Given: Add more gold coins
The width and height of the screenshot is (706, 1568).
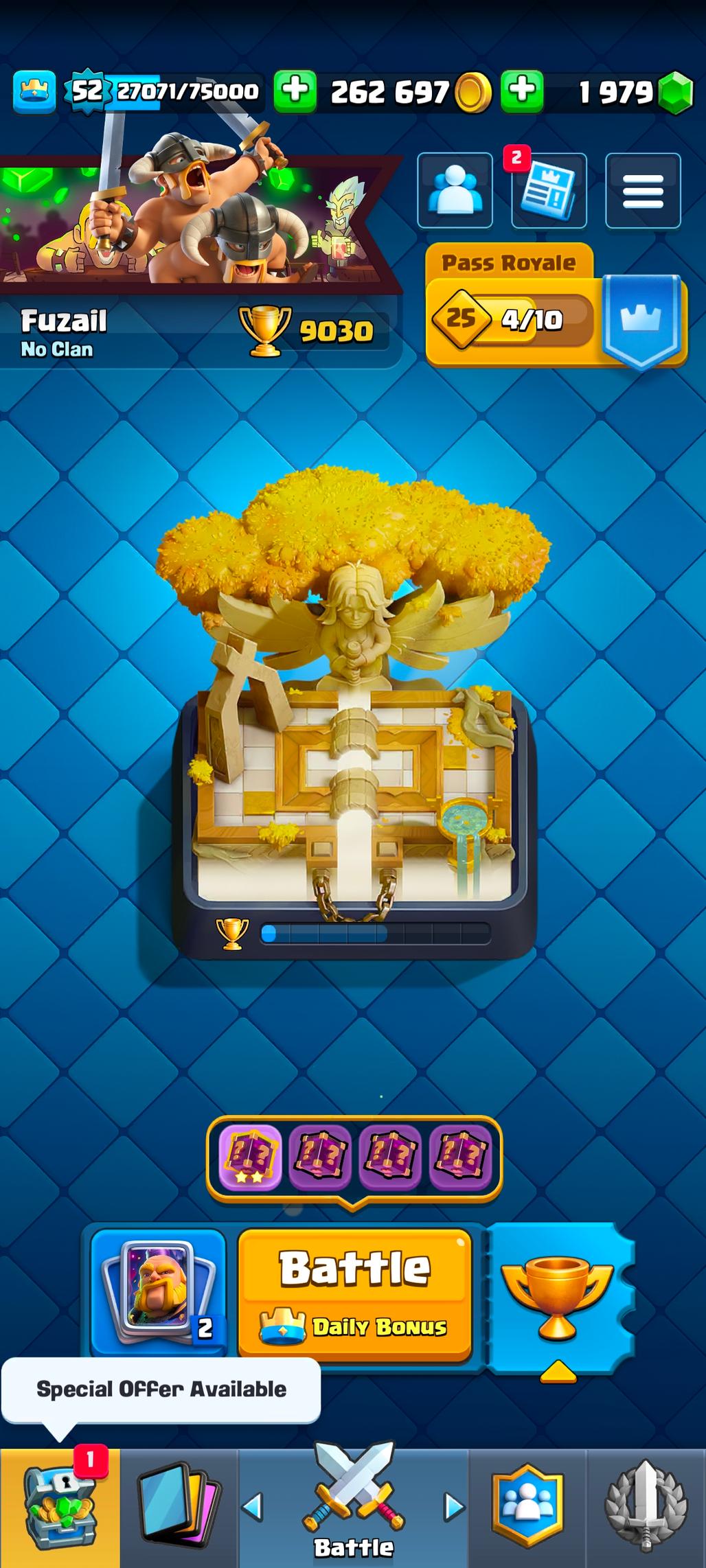Looking at the screenshot, I should tap(295, 91).
